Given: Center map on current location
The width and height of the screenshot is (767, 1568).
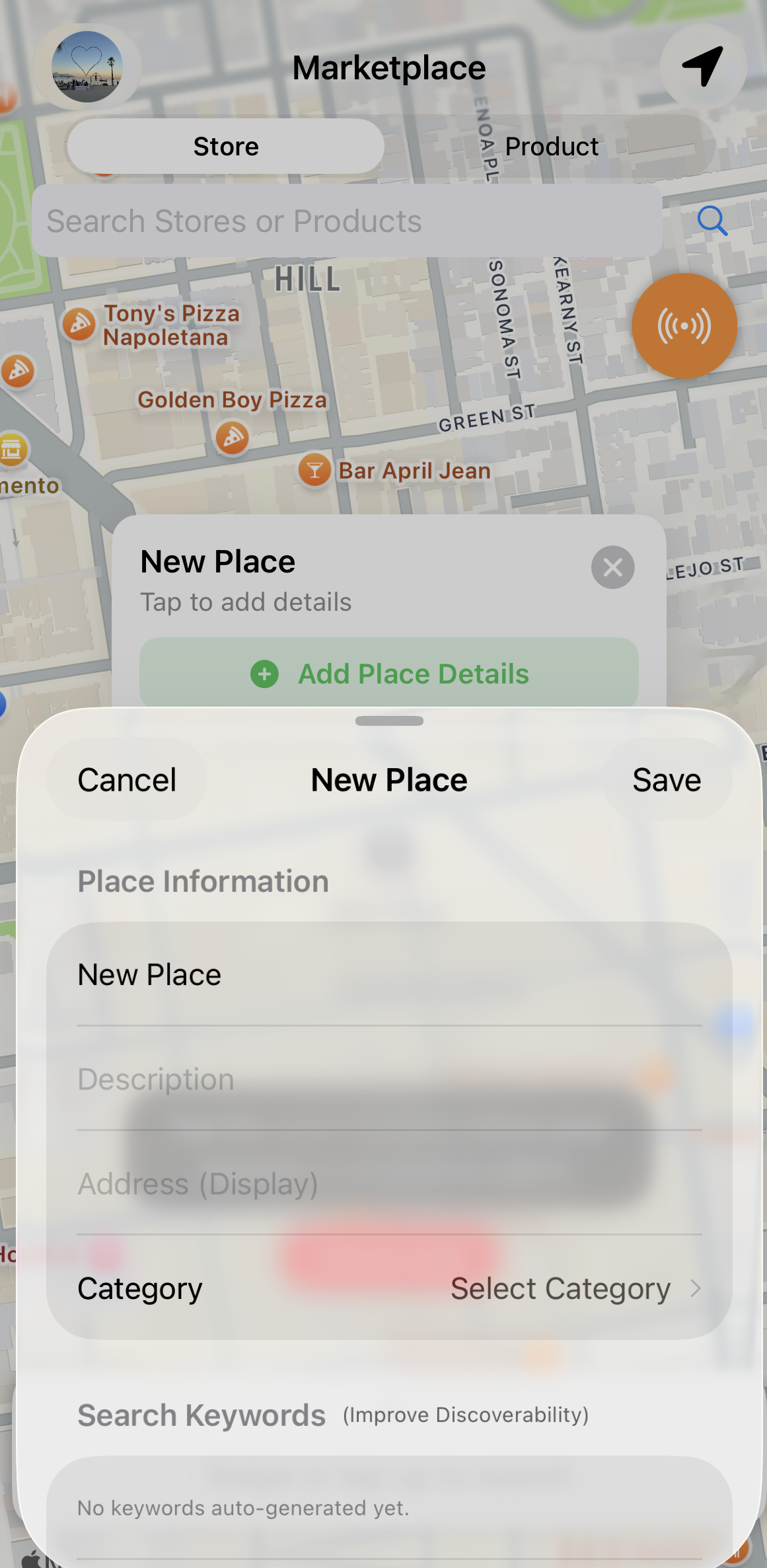Looking at the screenshot, I should click(x=703, y=67).
